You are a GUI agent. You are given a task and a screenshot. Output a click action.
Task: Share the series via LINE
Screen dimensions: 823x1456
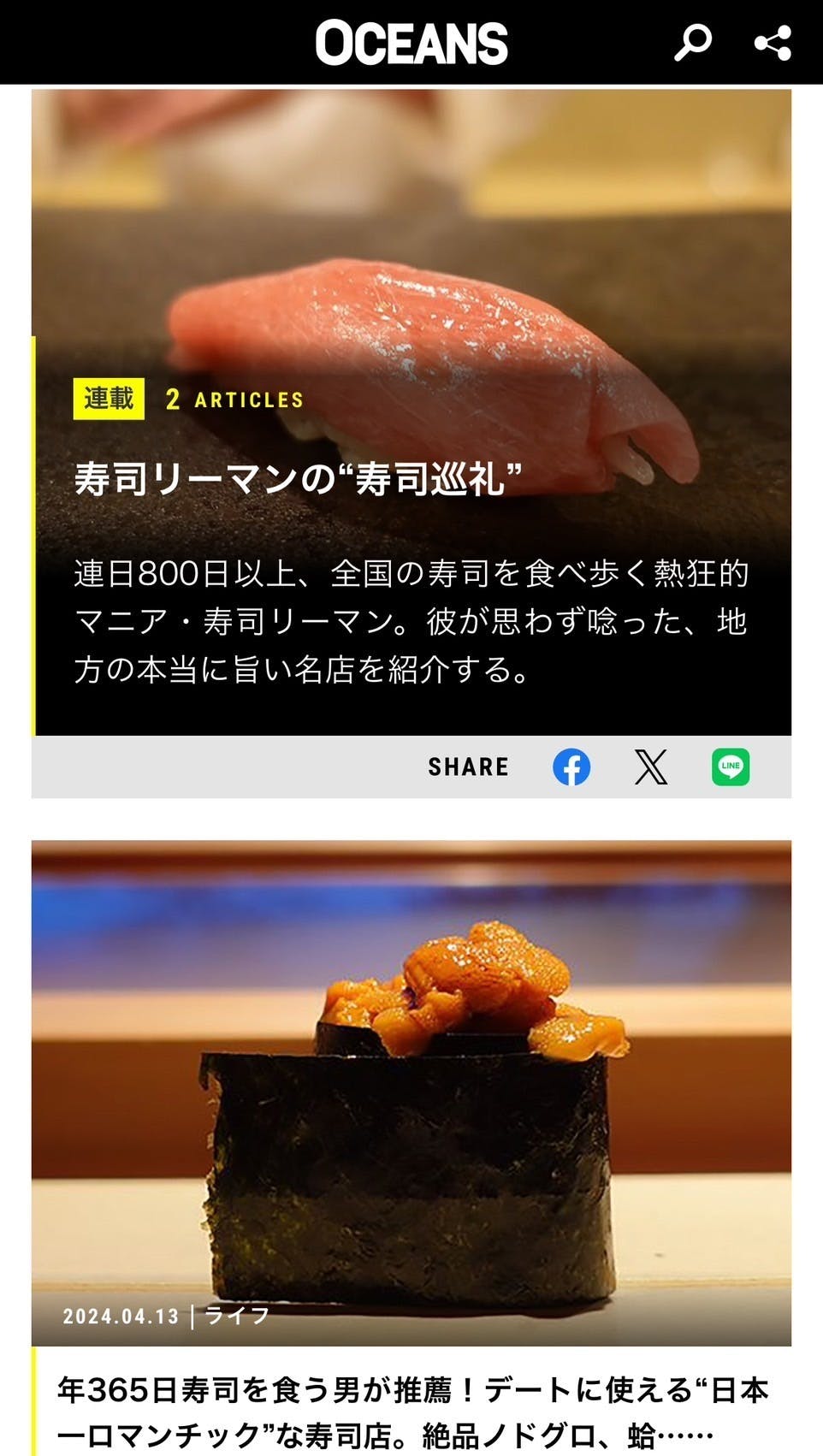(731, 766)
